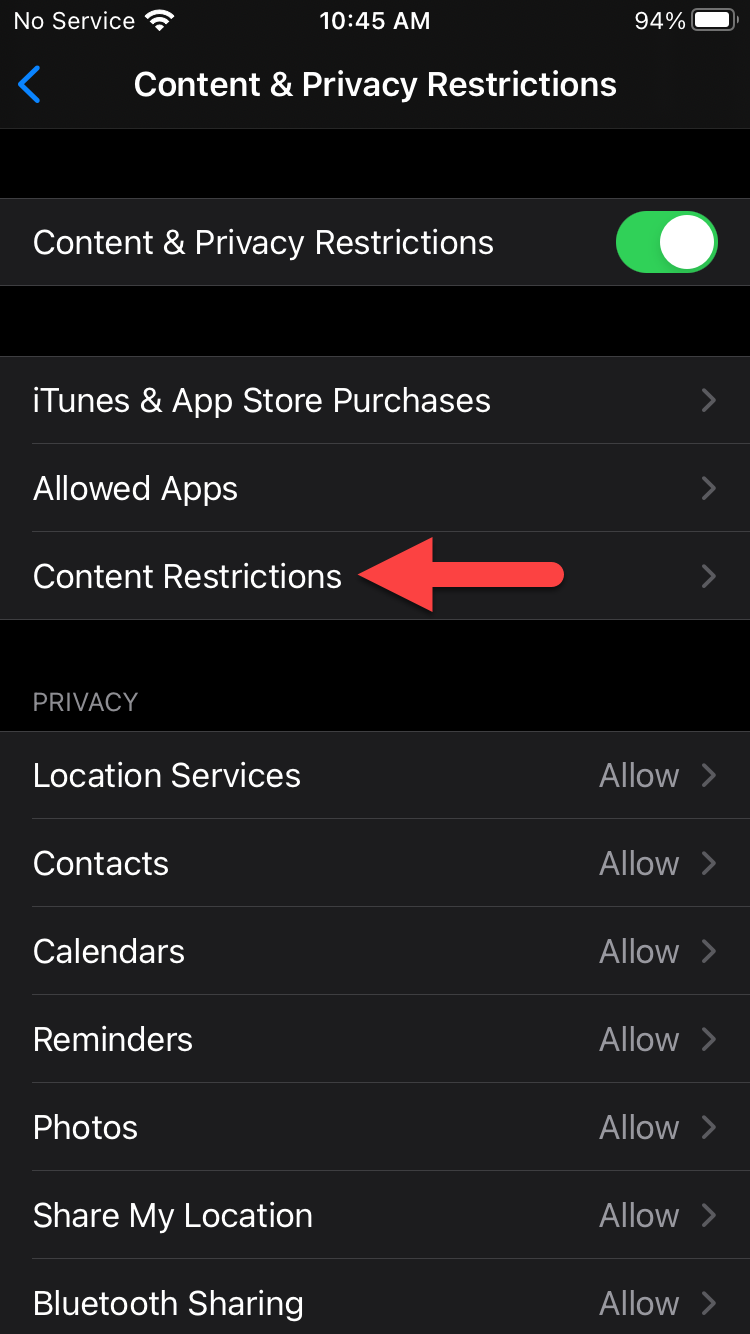Viewport: 750px width, 1334px height.
Task: Open the Allowed Apps settings
Action: [375, 489]
